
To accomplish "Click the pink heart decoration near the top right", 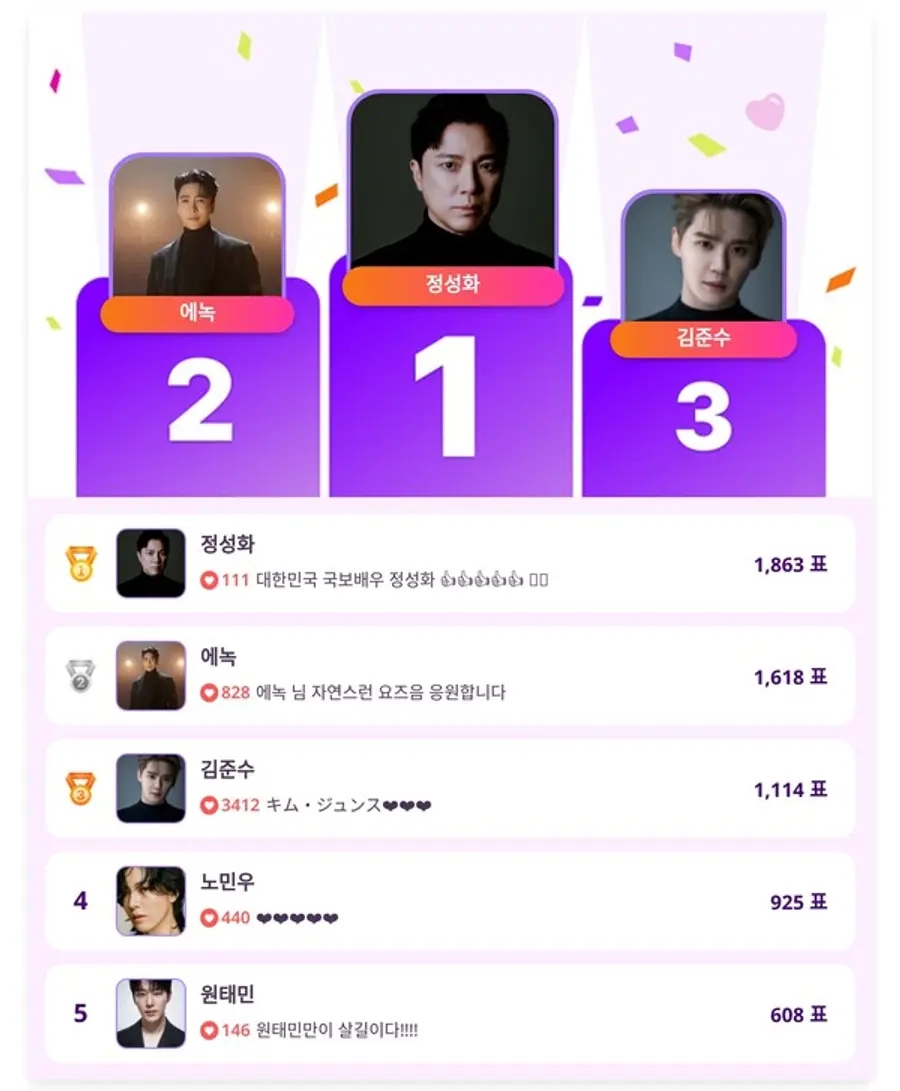I will [x=766, y=110].
